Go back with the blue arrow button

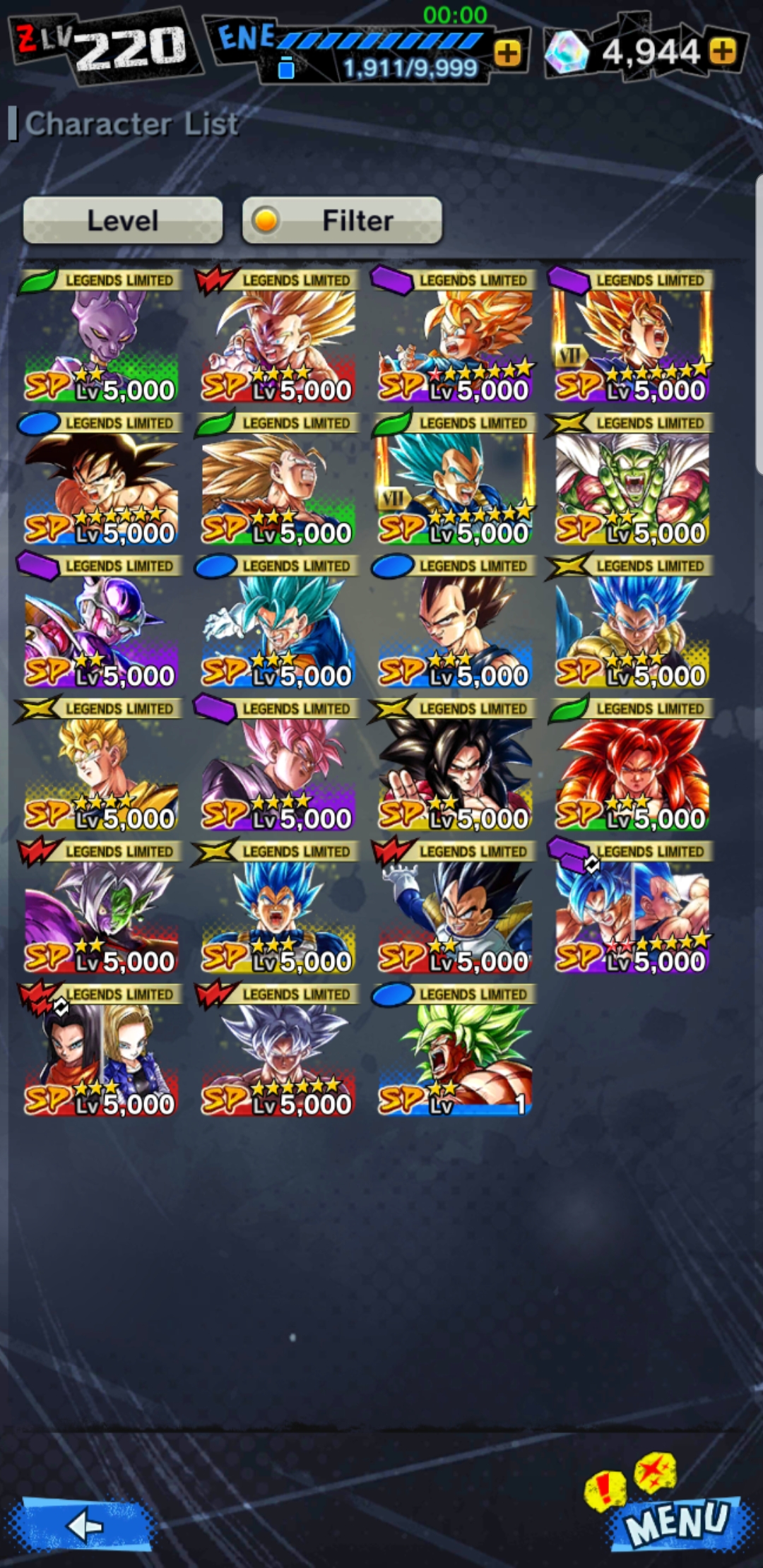(83, 1524)
